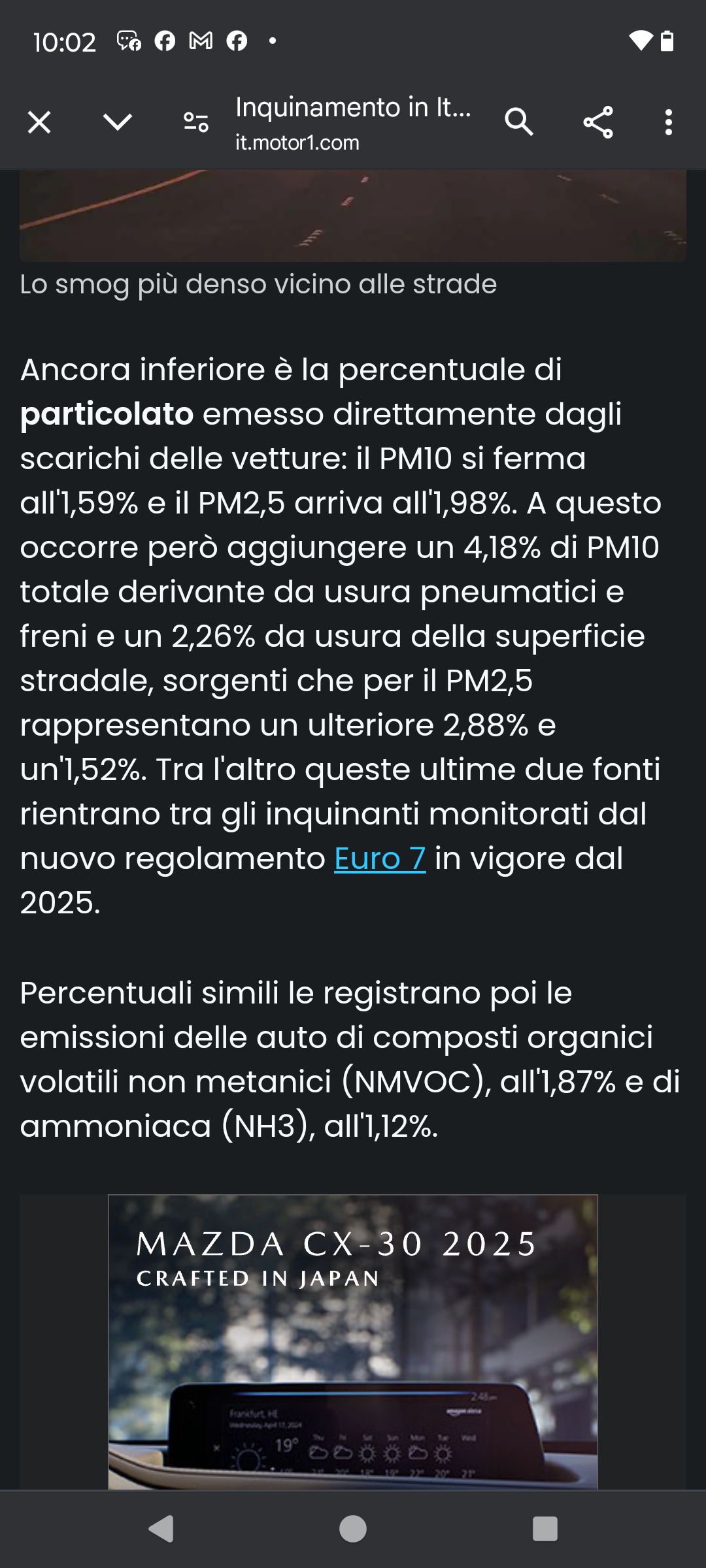Open the Mazda CX-30 2025 advertisement

[353, 1342]
